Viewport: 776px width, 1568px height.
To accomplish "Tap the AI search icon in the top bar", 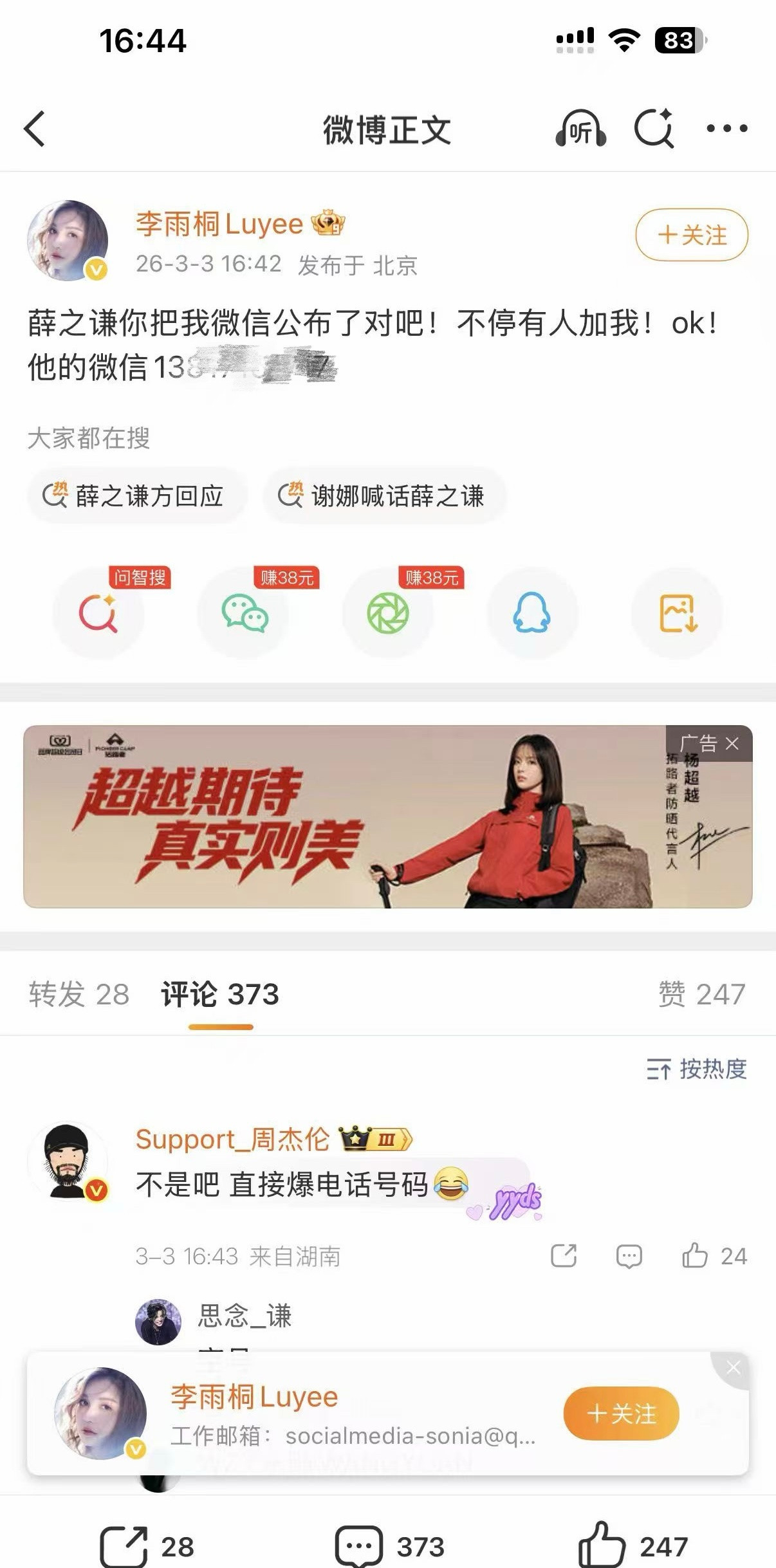I will (655, 128).
